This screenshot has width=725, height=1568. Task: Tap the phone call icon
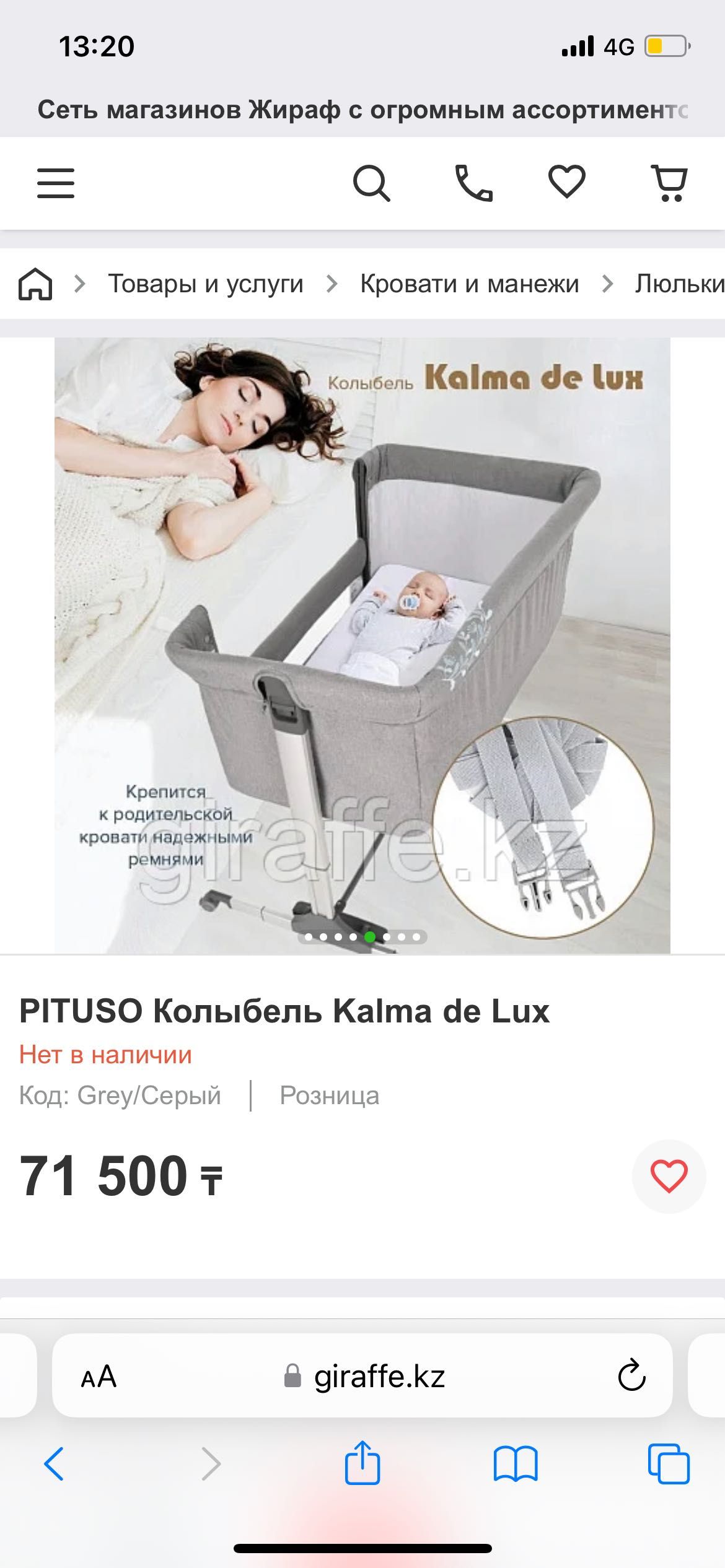coord(474,183)
